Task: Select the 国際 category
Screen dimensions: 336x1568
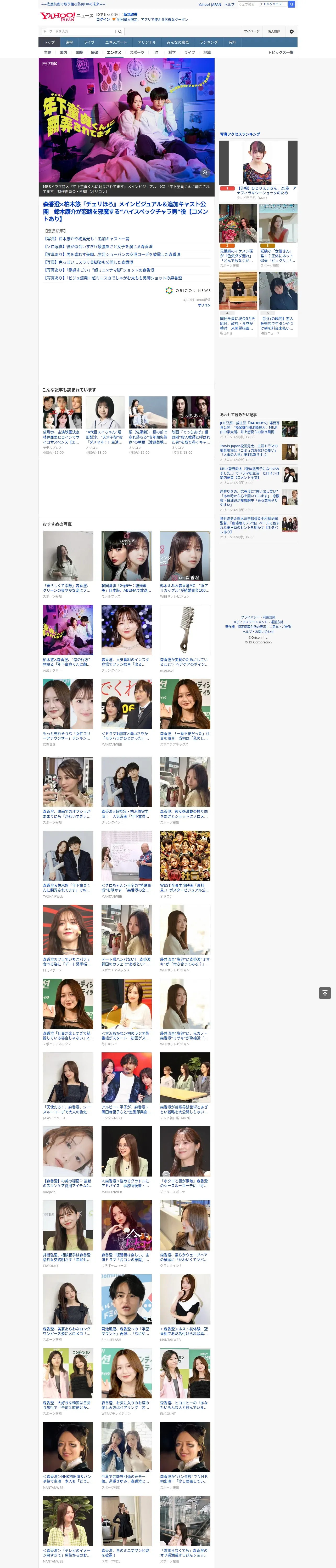Action: (79, 52)
